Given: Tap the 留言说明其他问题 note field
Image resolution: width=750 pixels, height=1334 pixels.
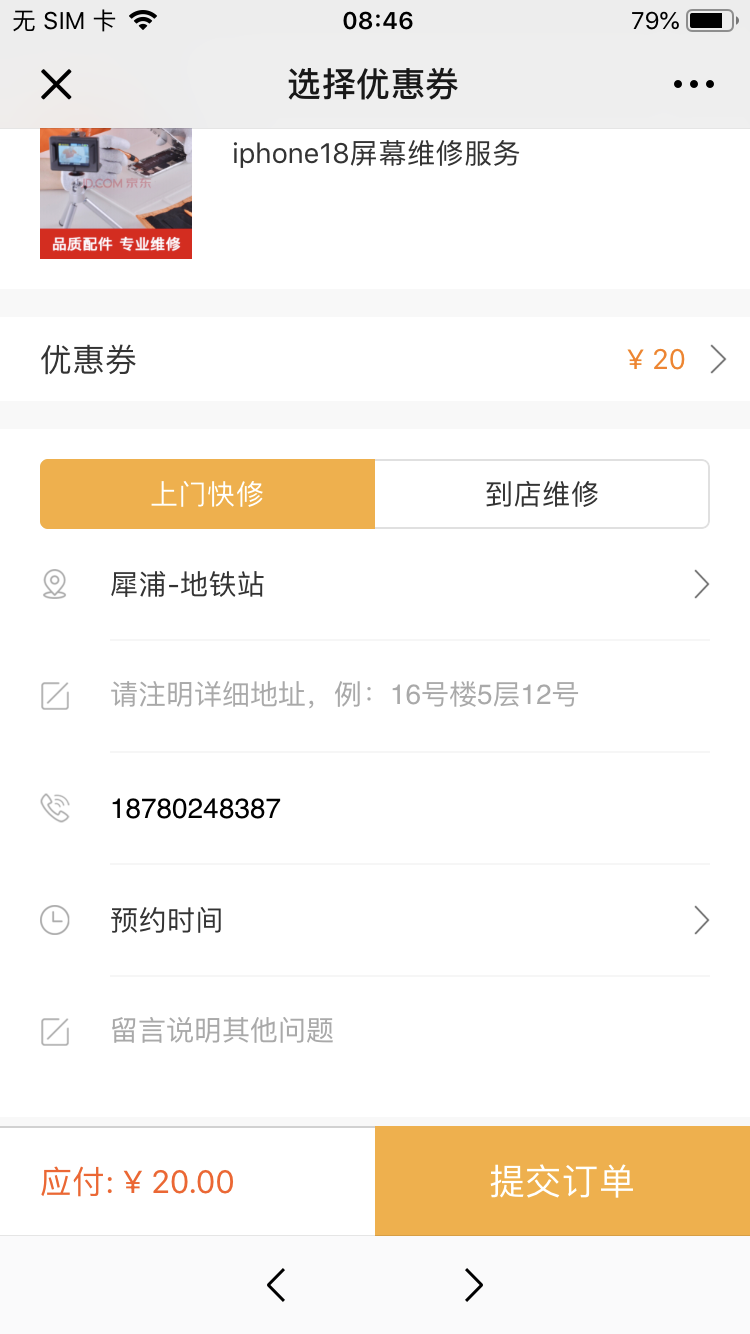Looking at the screenshot, I should tap(400, 1030).
